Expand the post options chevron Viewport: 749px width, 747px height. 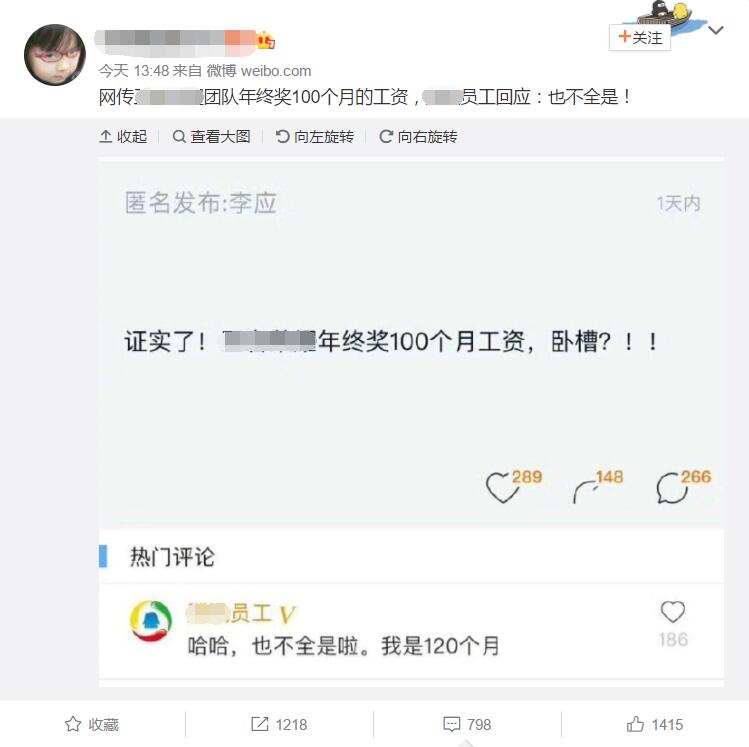tap(716, 31)
